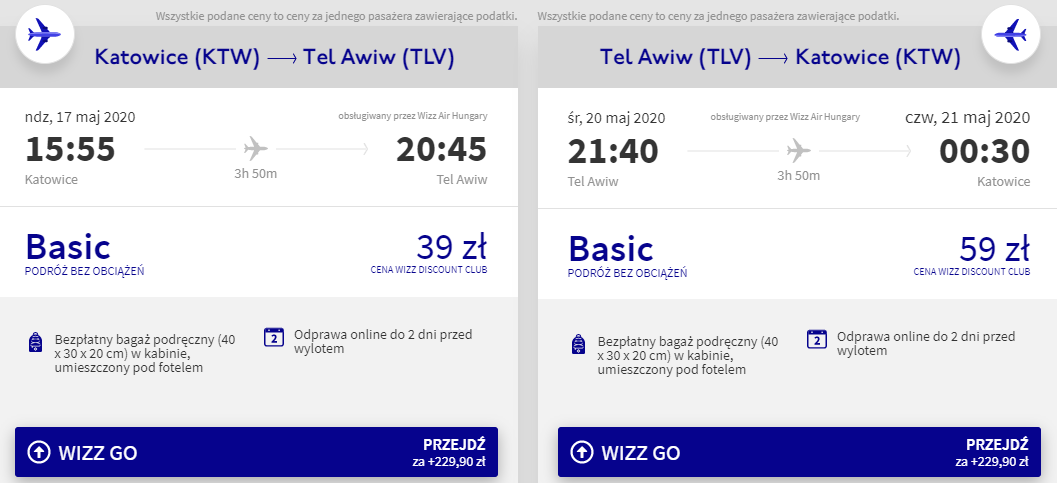Viewport: 1057px width, 483px height.
Task: Upgrade Katowice to Tel Awiw flight to WIZZ GO
Action: click(x=256, y=453)
